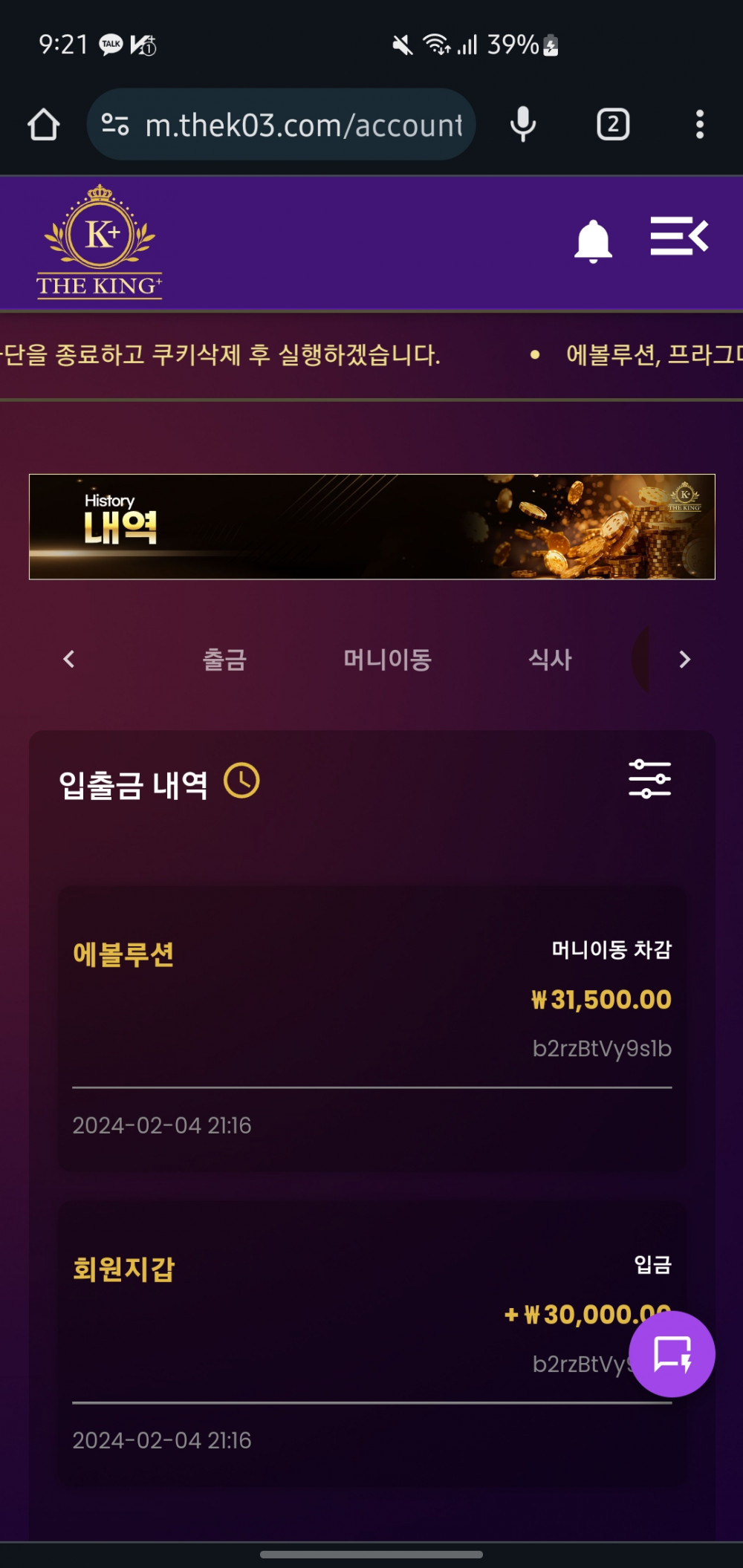Viewport: 743px width, 1568px height.
Task: Switch to the 출금 tab
Action: pyautogui.click(x=224, y=660)
